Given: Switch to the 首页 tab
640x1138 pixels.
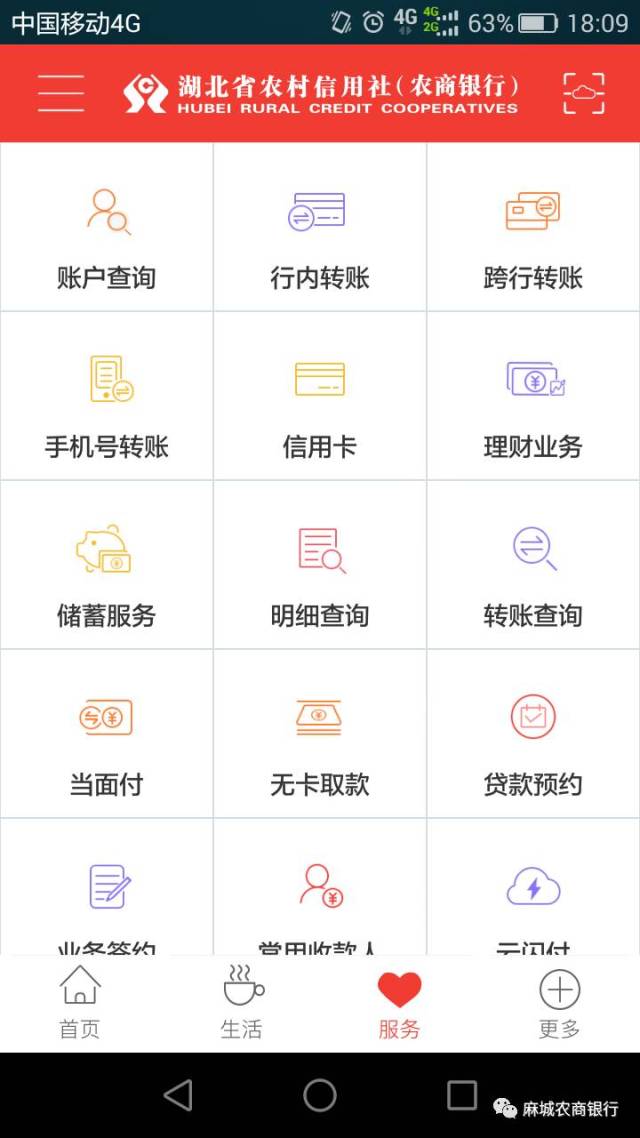Looking at the screenshot, I should coord(80,1002).
